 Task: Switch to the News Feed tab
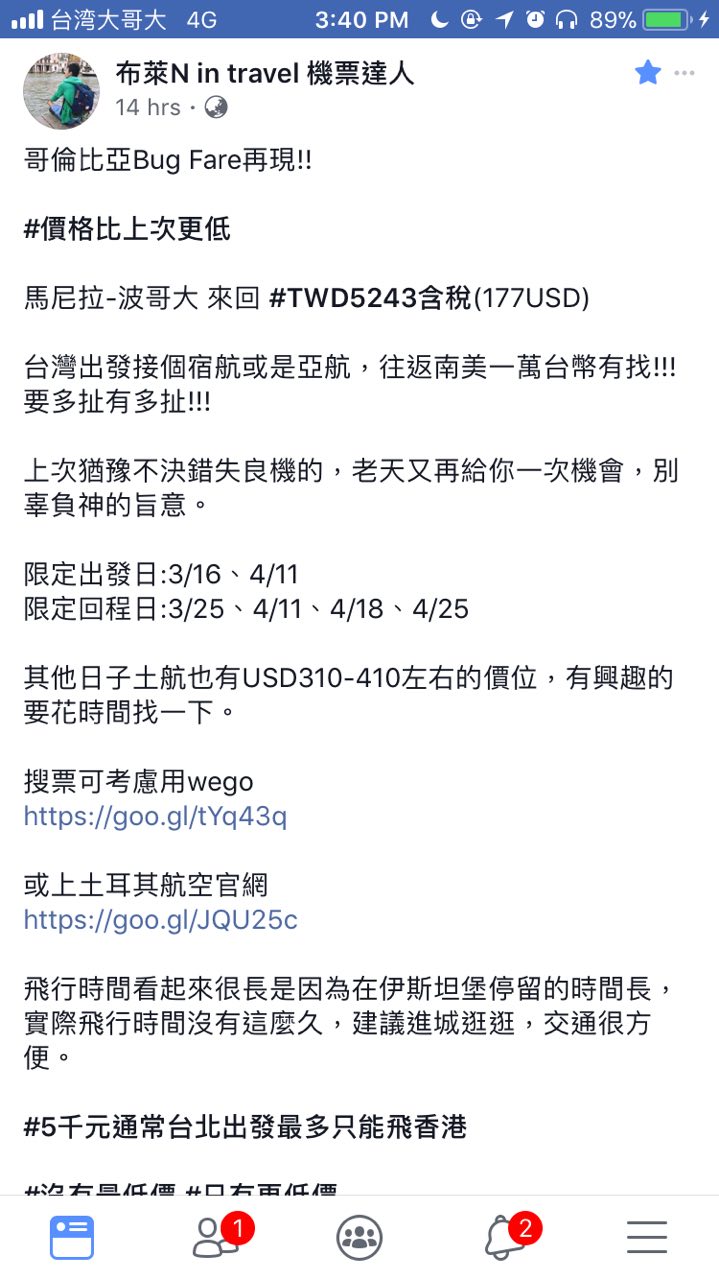point(72,1238)
